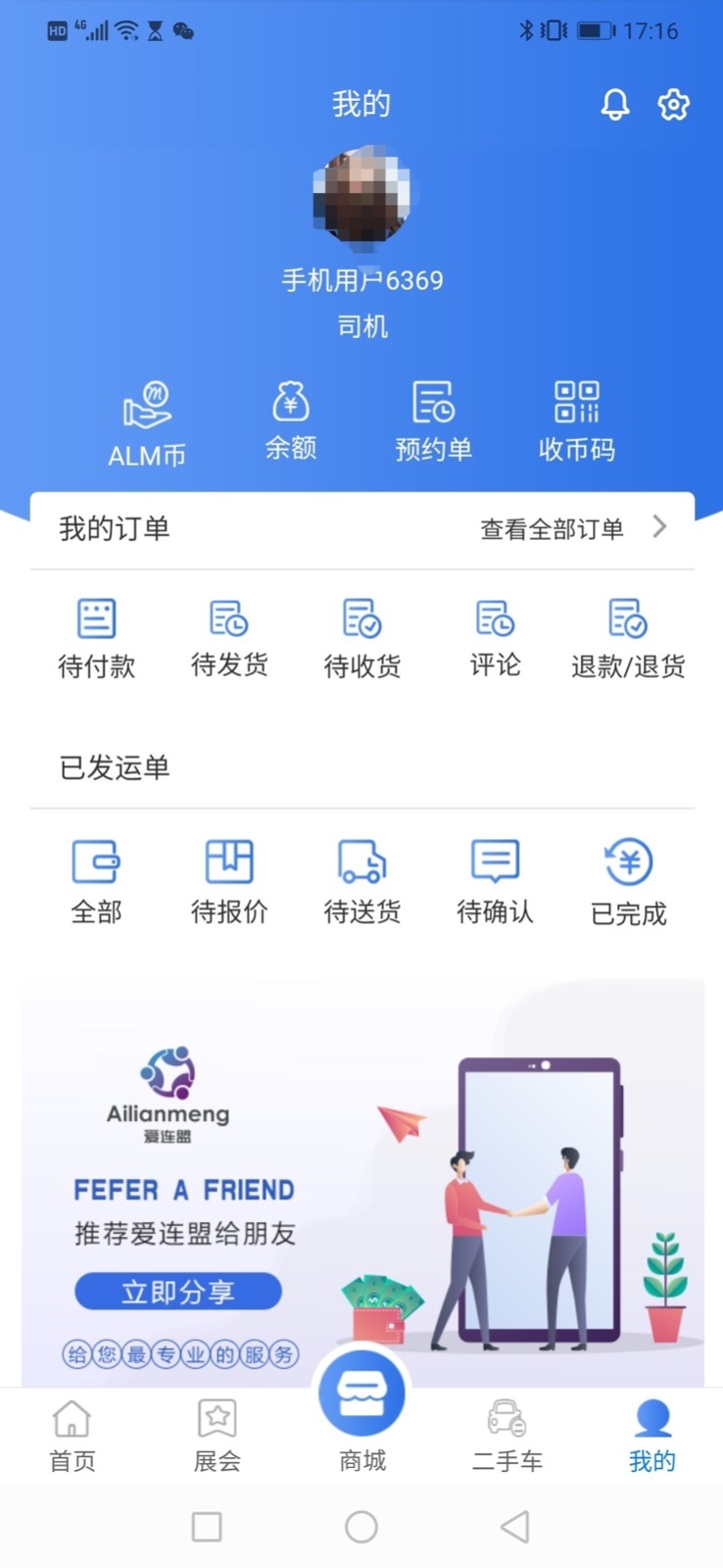Open 待发货 orders

tap(229, 638)
